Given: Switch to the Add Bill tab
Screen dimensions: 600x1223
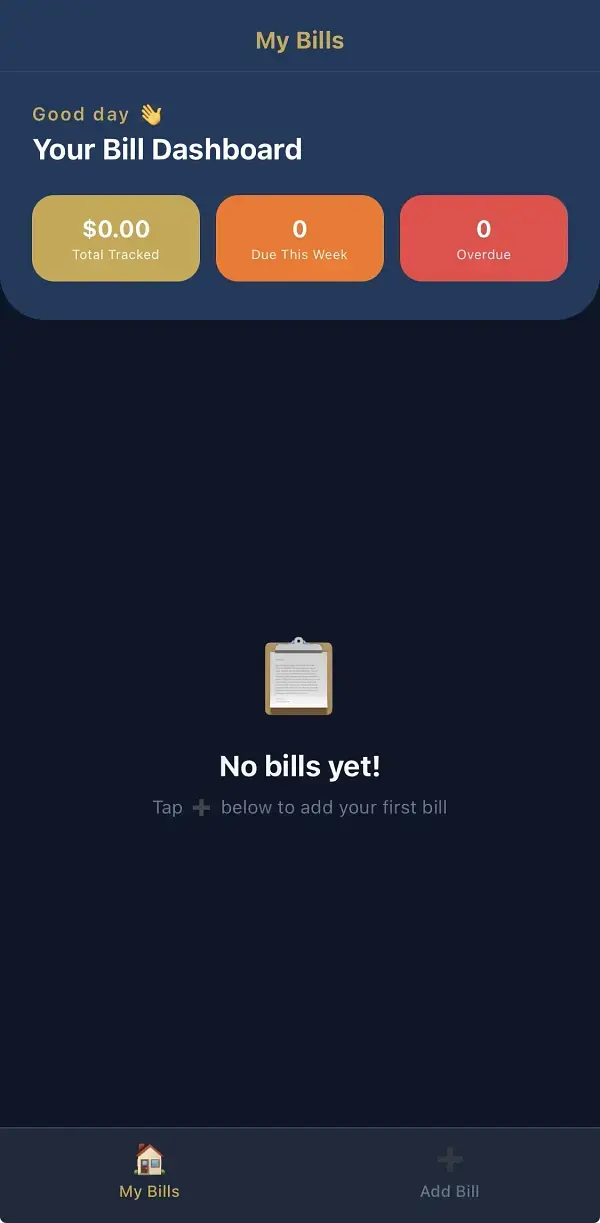Looking at the screenshot, I should point(449,1173).
